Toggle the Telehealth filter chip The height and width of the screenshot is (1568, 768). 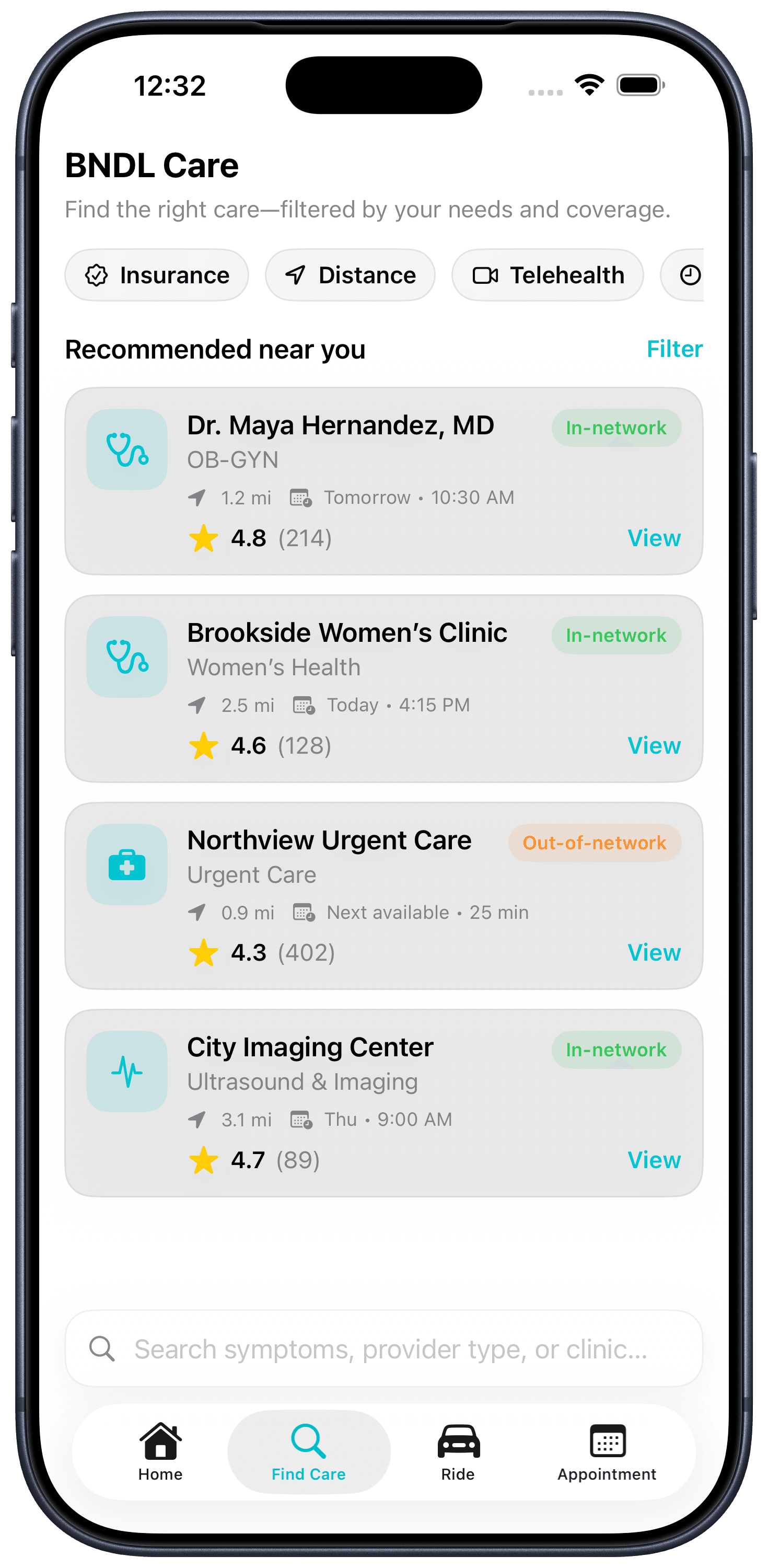tap(547, 275)
